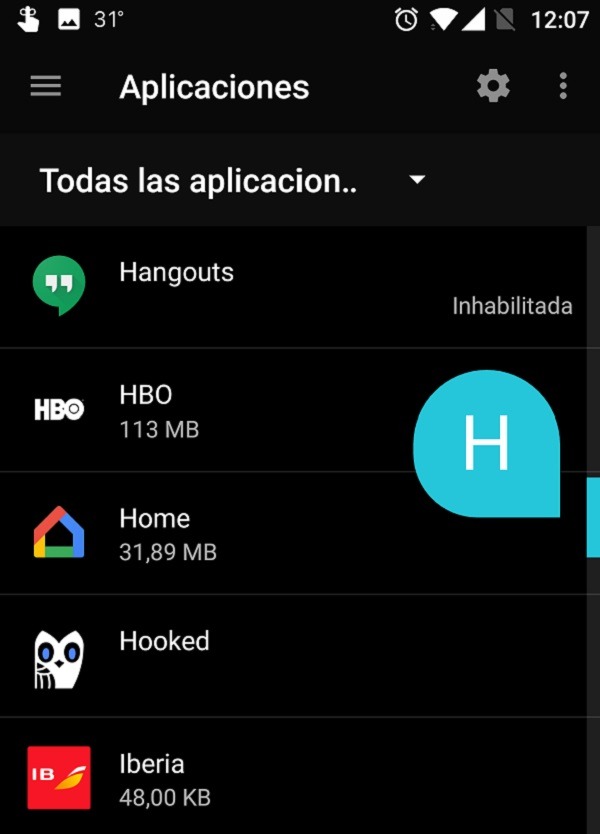This screenshot has height=834, width=600.
Task: Expand the Todas las aplicaciones dropdown
Action: pyautogui.click(x=417, y=181)
